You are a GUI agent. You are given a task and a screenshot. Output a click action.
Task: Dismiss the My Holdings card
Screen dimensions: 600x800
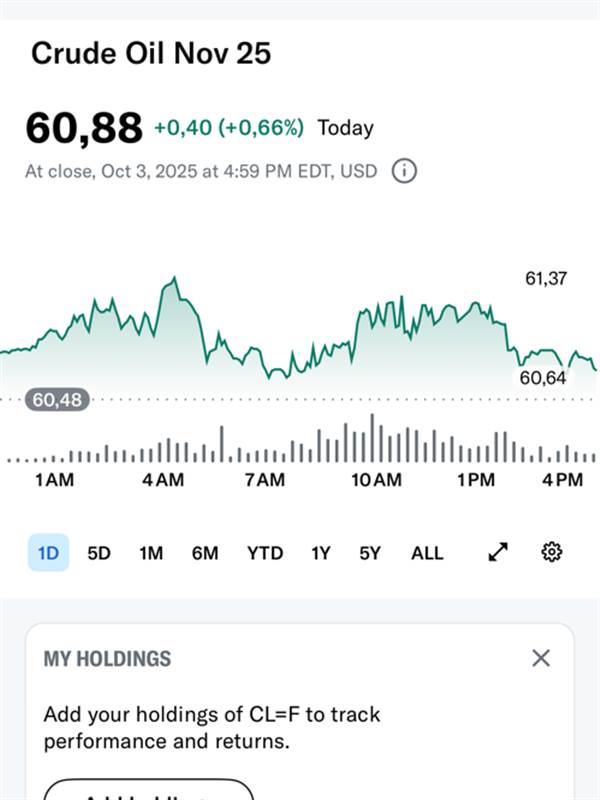(541, 658)
